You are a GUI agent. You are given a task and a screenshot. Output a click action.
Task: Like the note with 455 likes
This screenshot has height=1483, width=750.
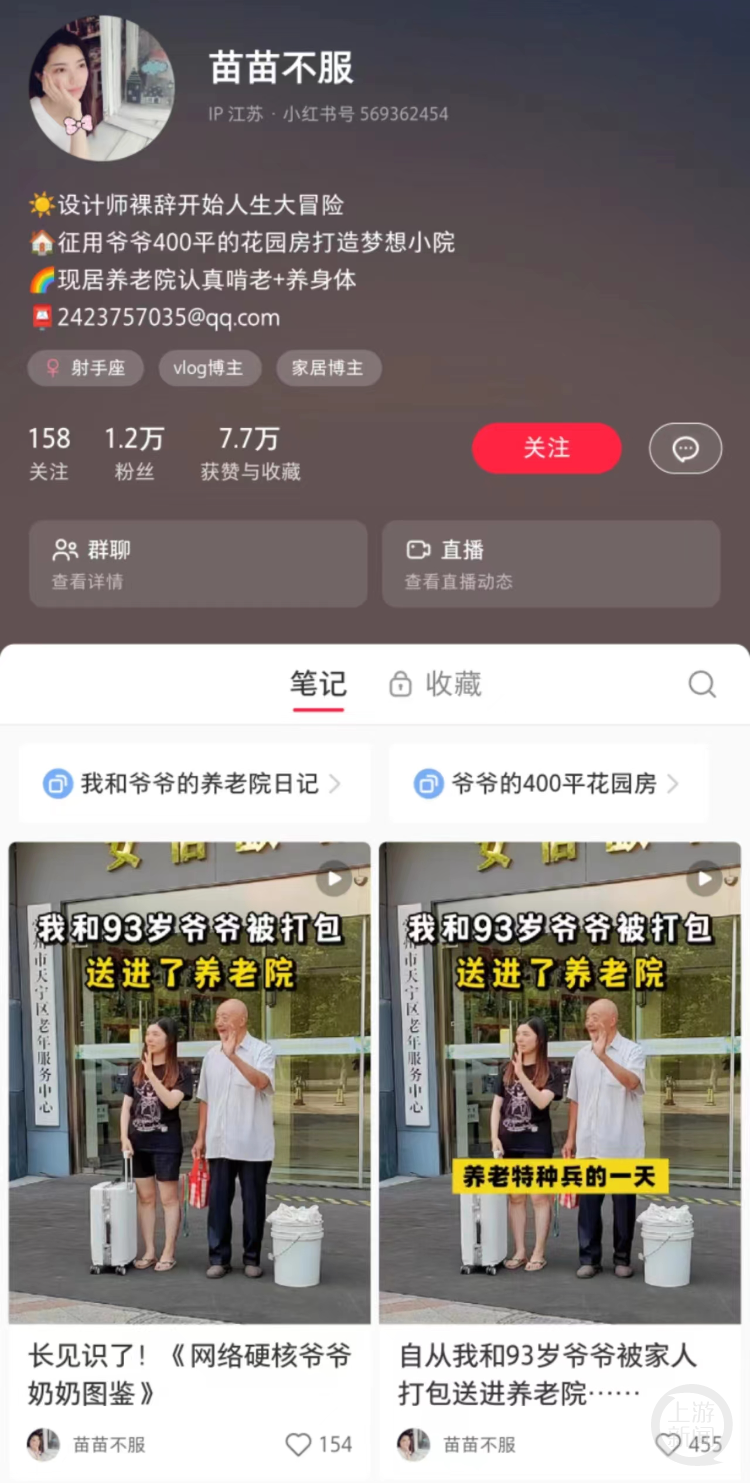point(668,1444)
